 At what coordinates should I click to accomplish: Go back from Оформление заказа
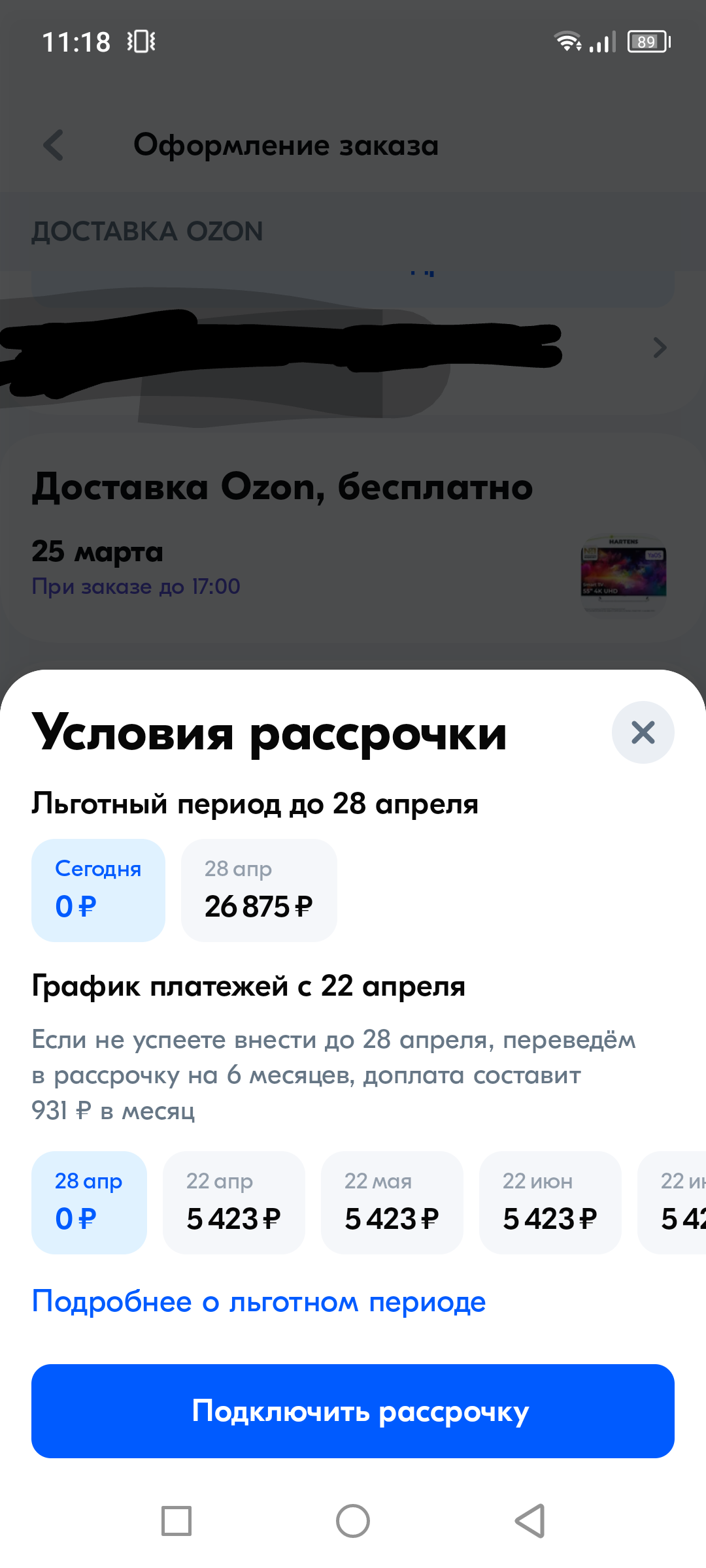point(54,145)
